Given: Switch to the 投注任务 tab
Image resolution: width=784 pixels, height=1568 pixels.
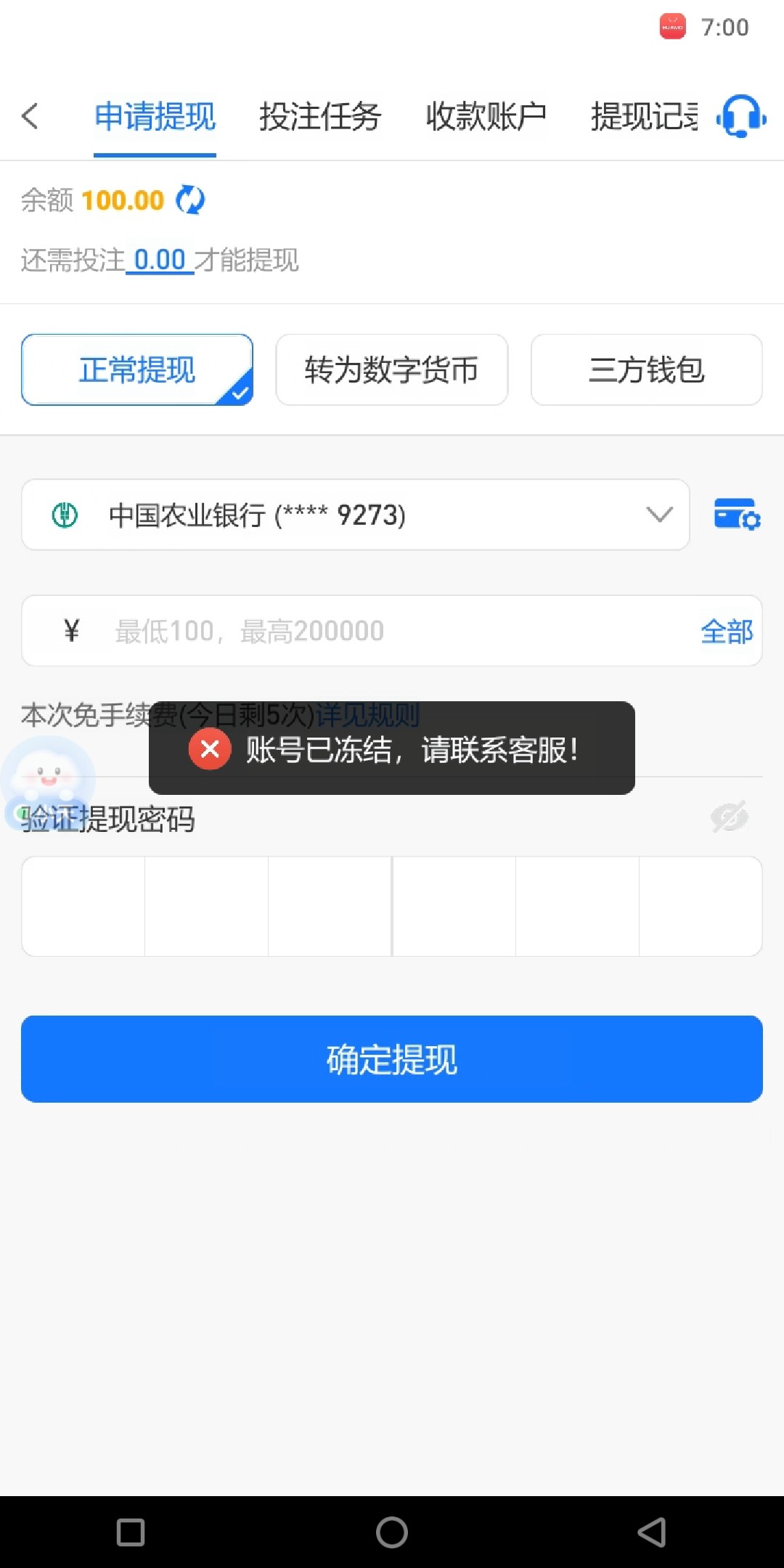Looking at the screenshot, I should (x=320, y=116).
